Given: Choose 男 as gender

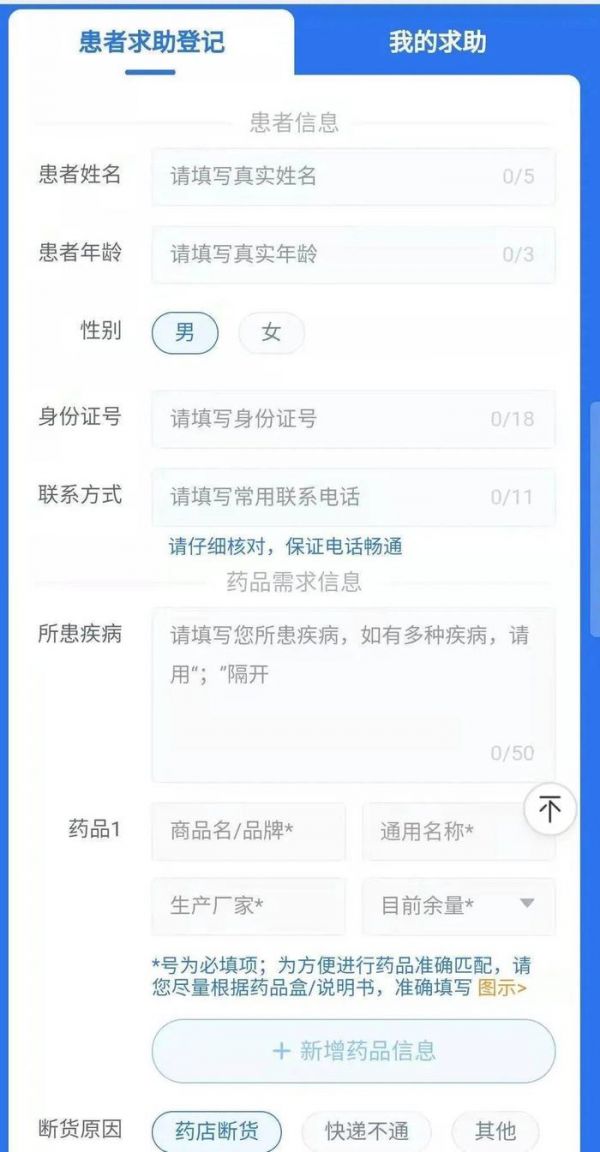Looking at the screenshot, I should tap(185, 333).
